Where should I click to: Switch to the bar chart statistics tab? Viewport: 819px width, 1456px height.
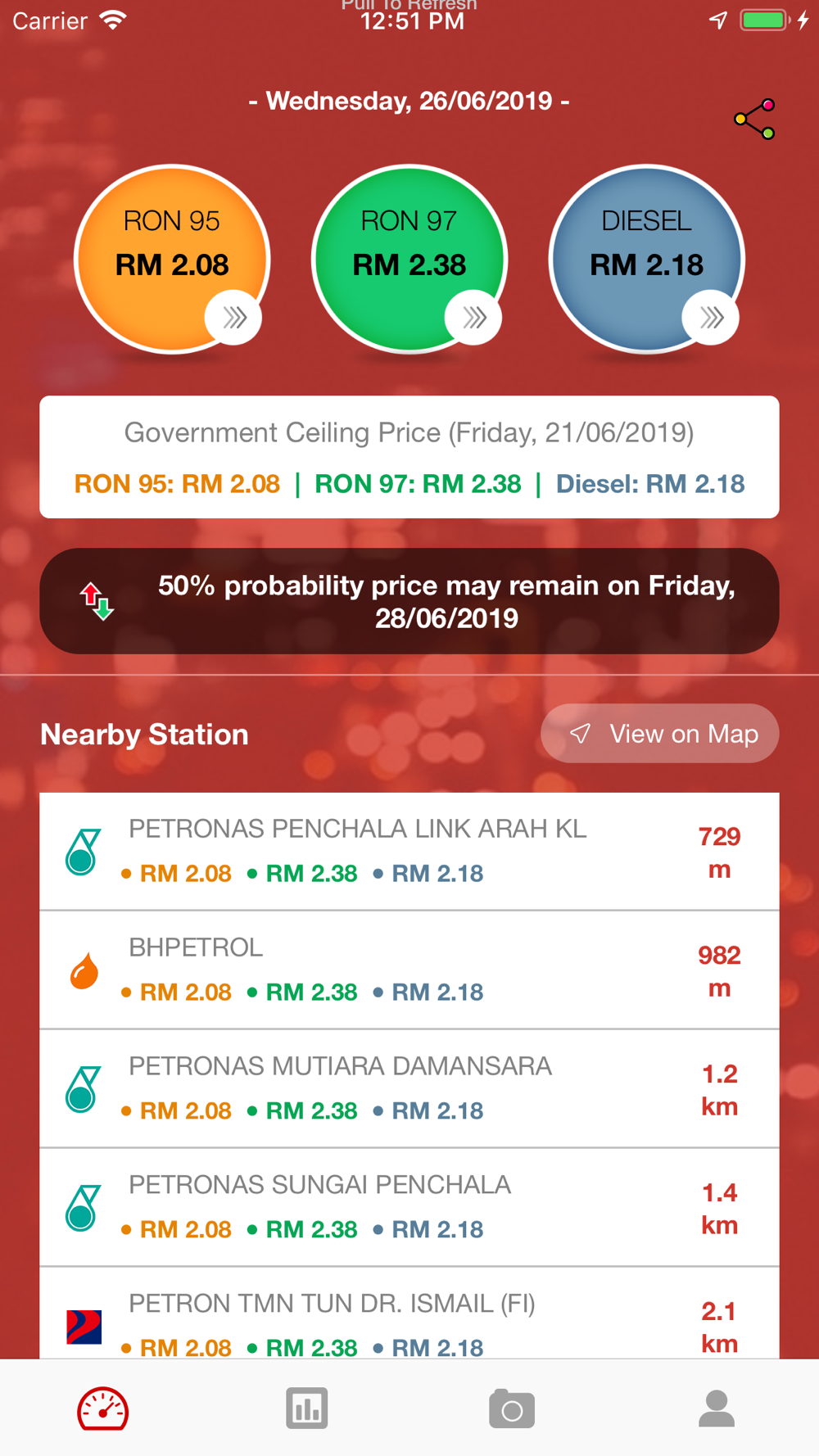pos(307,1409)
